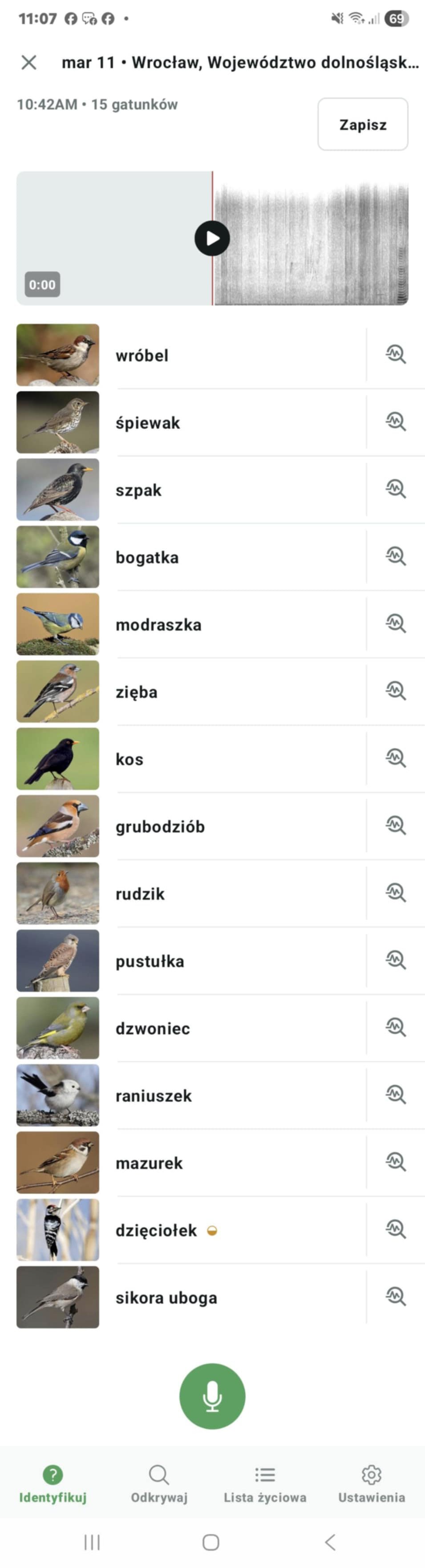Locate kos in the recording
Image resolution: width=425 pixels, height=1568 pixels.
coord(395,758)
